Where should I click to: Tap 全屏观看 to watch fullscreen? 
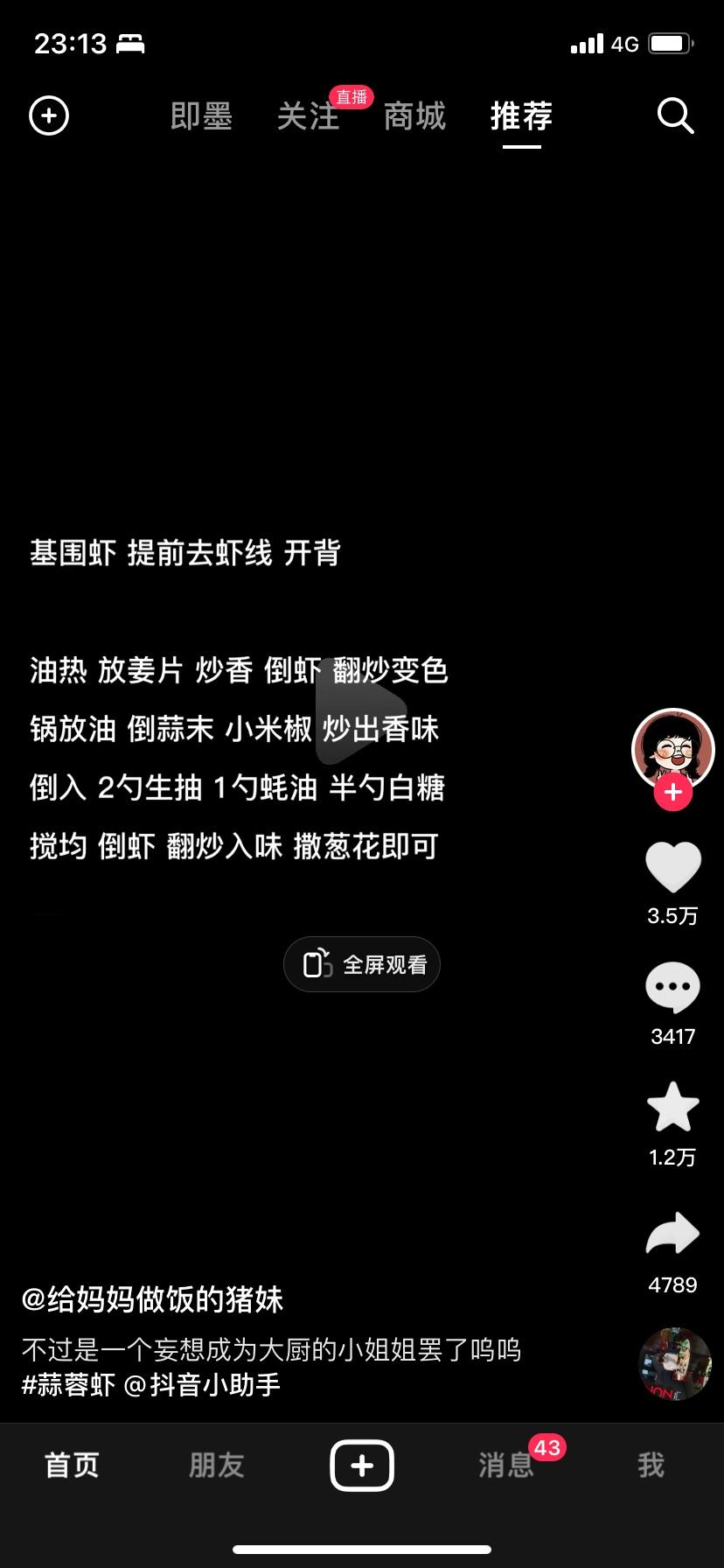[x=362, y=964]
